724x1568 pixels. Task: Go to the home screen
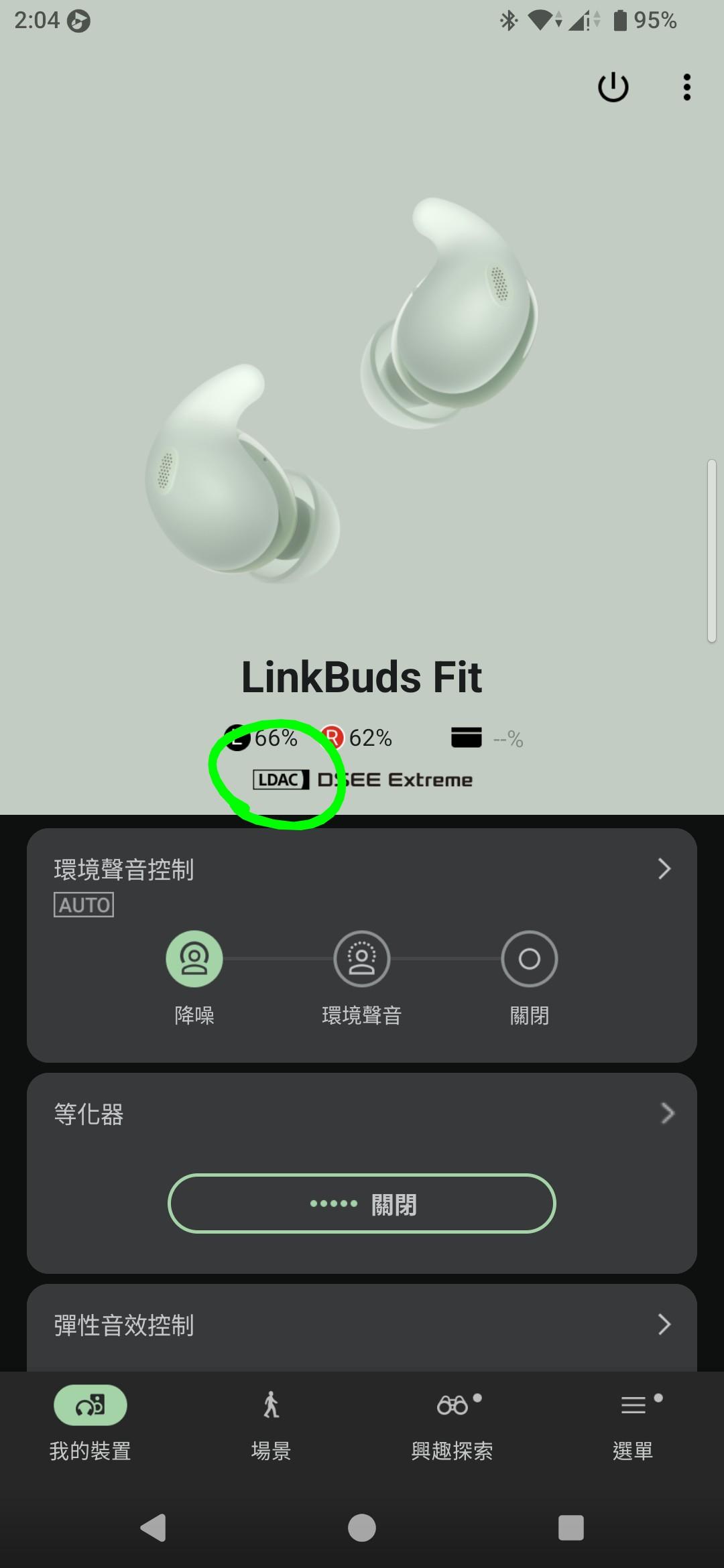pos(362,1528)
